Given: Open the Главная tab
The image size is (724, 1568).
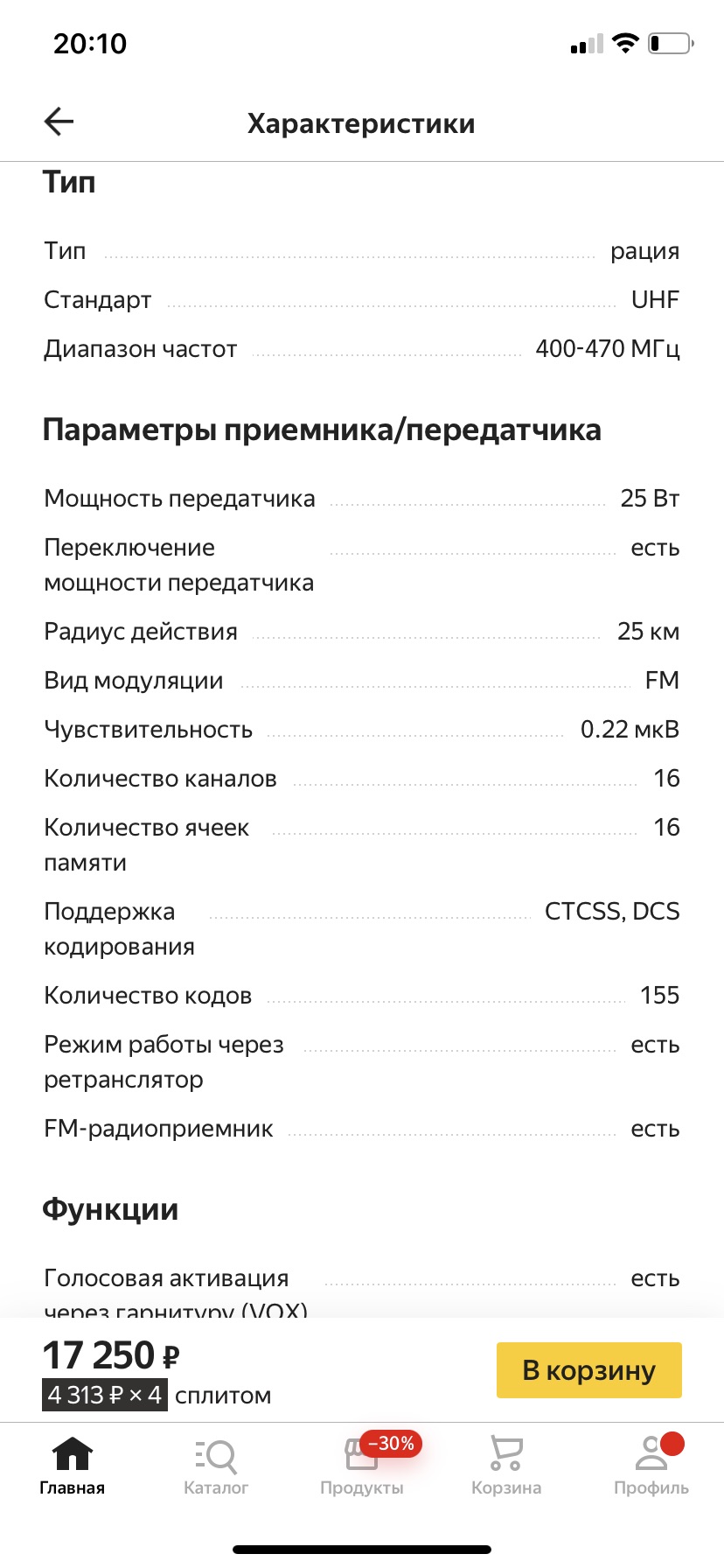Looking at the screenshot, I should pyautogui.click(x=73, y=1466).
